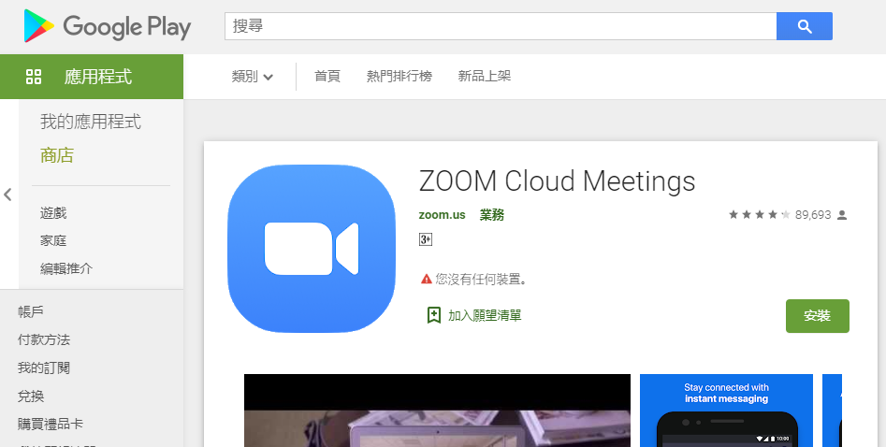
Task: Open 編輯推介 editors' choice
Action: point(67,269)
